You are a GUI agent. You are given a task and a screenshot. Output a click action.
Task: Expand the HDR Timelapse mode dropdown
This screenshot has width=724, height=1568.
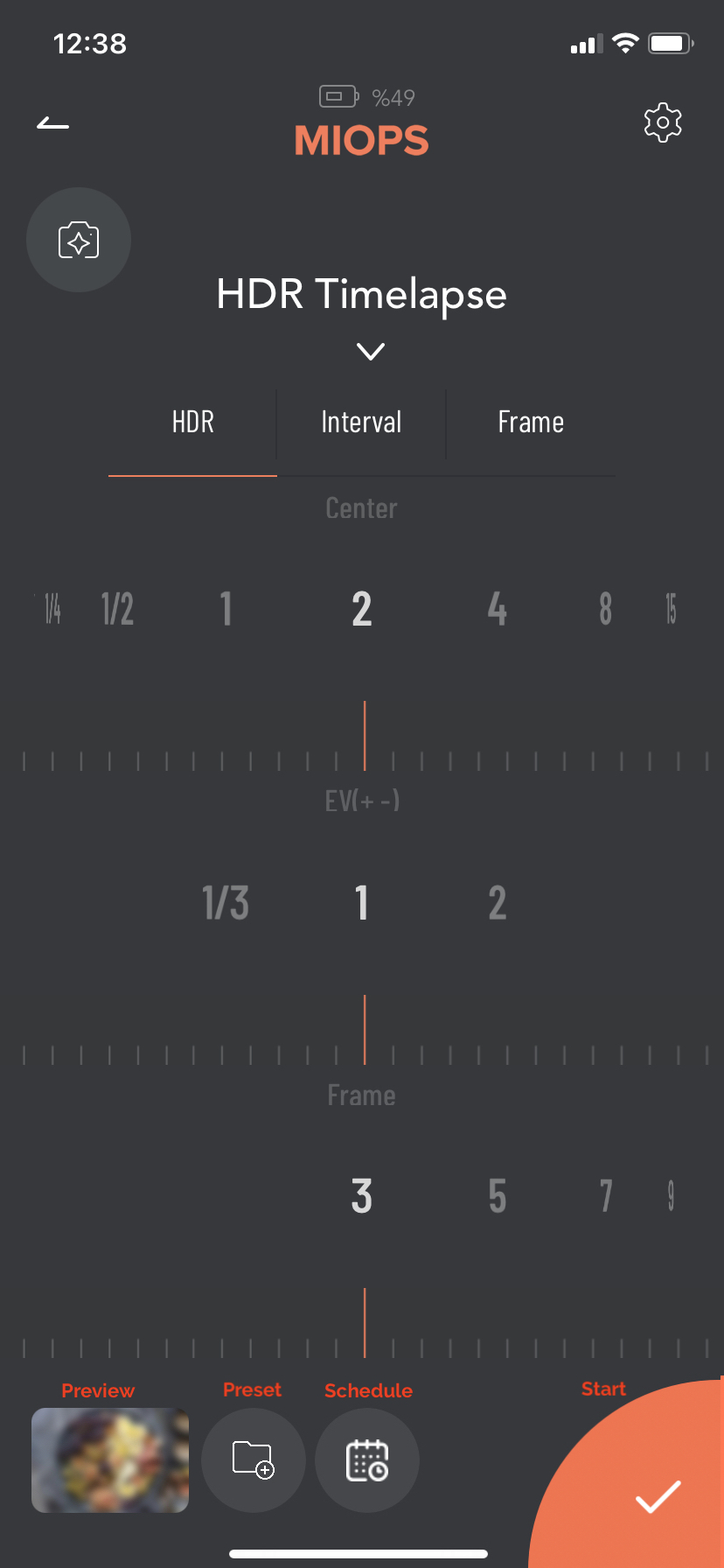[x=371, y=352]
